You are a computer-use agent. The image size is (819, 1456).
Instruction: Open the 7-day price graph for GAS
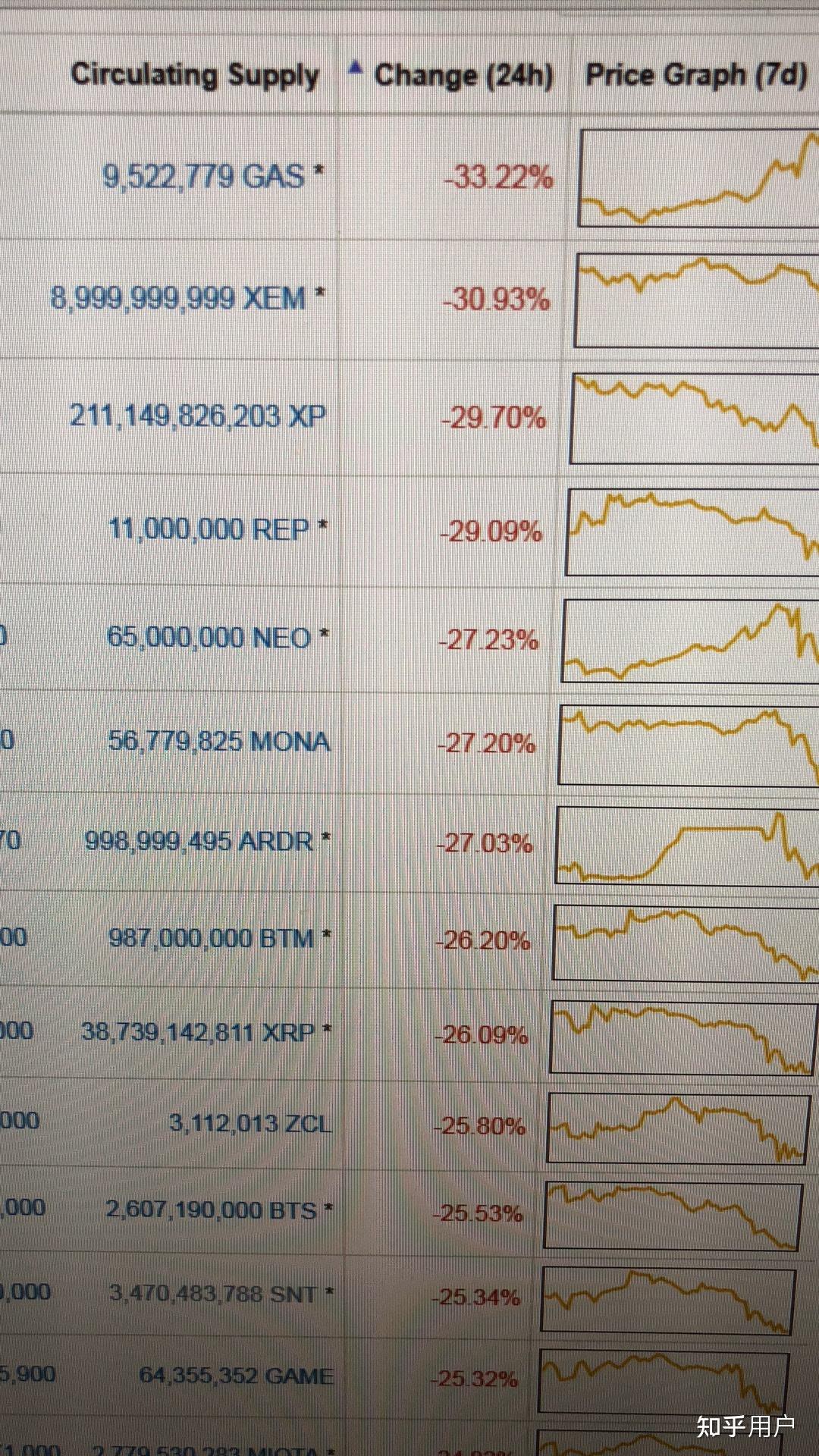[698, 177]
